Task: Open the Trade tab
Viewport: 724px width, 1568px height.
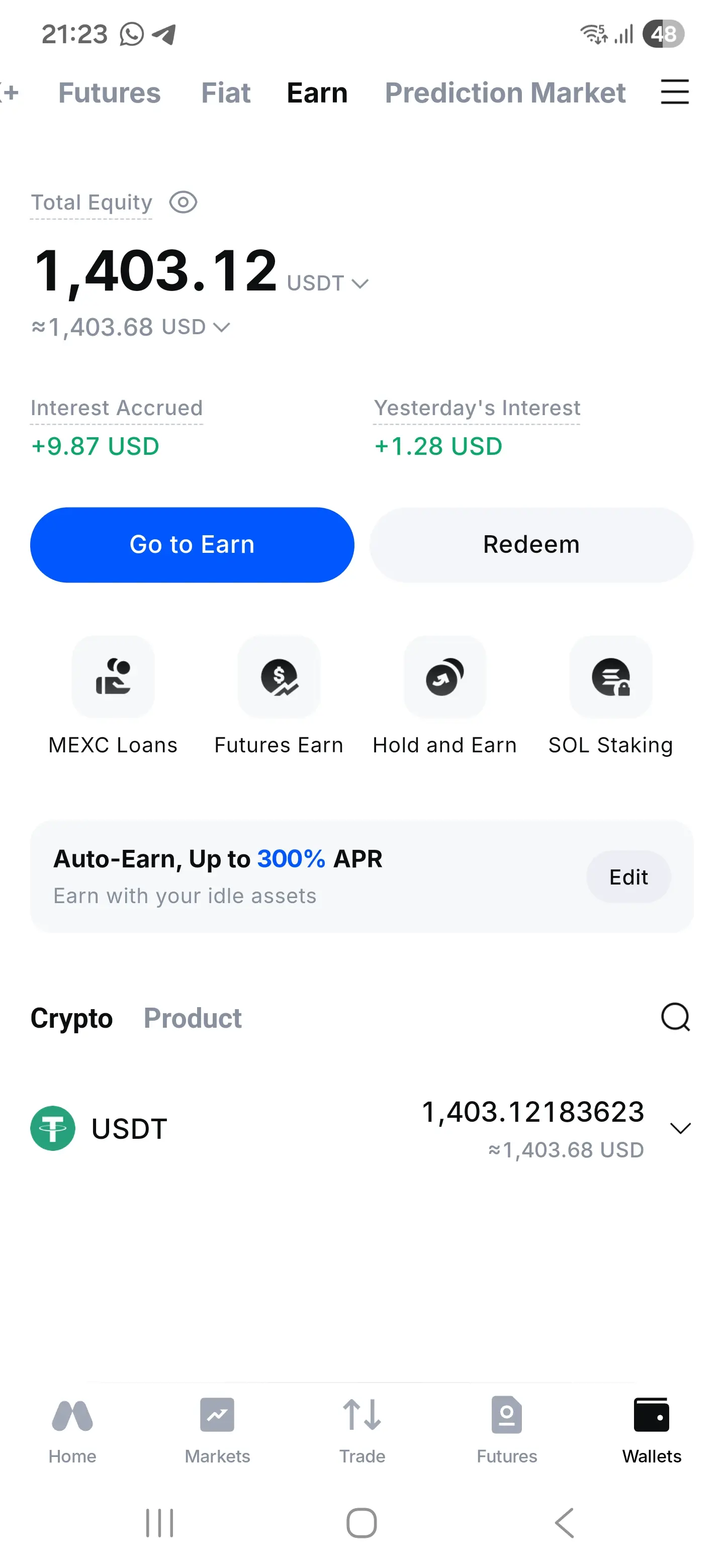Action: (x=363, y=1430)
